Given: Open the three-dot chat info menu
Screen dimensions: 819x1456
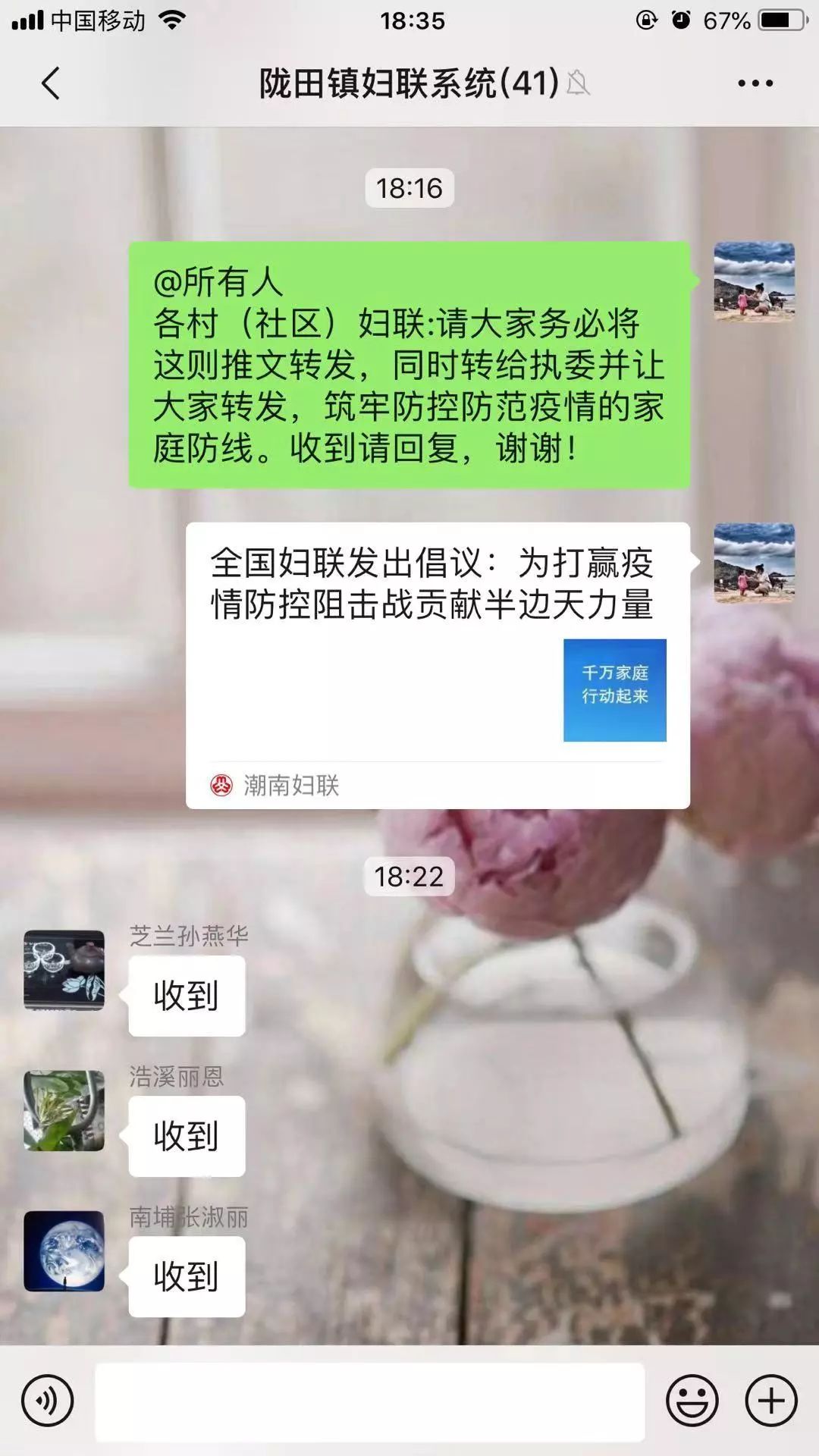Looking at the screenshot, I should tap(755, 83).
